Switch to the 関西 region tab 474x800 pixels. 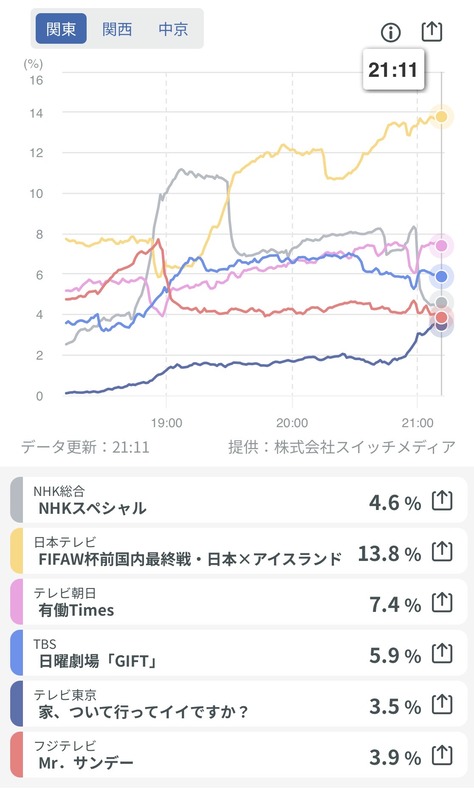coord(117,29)
